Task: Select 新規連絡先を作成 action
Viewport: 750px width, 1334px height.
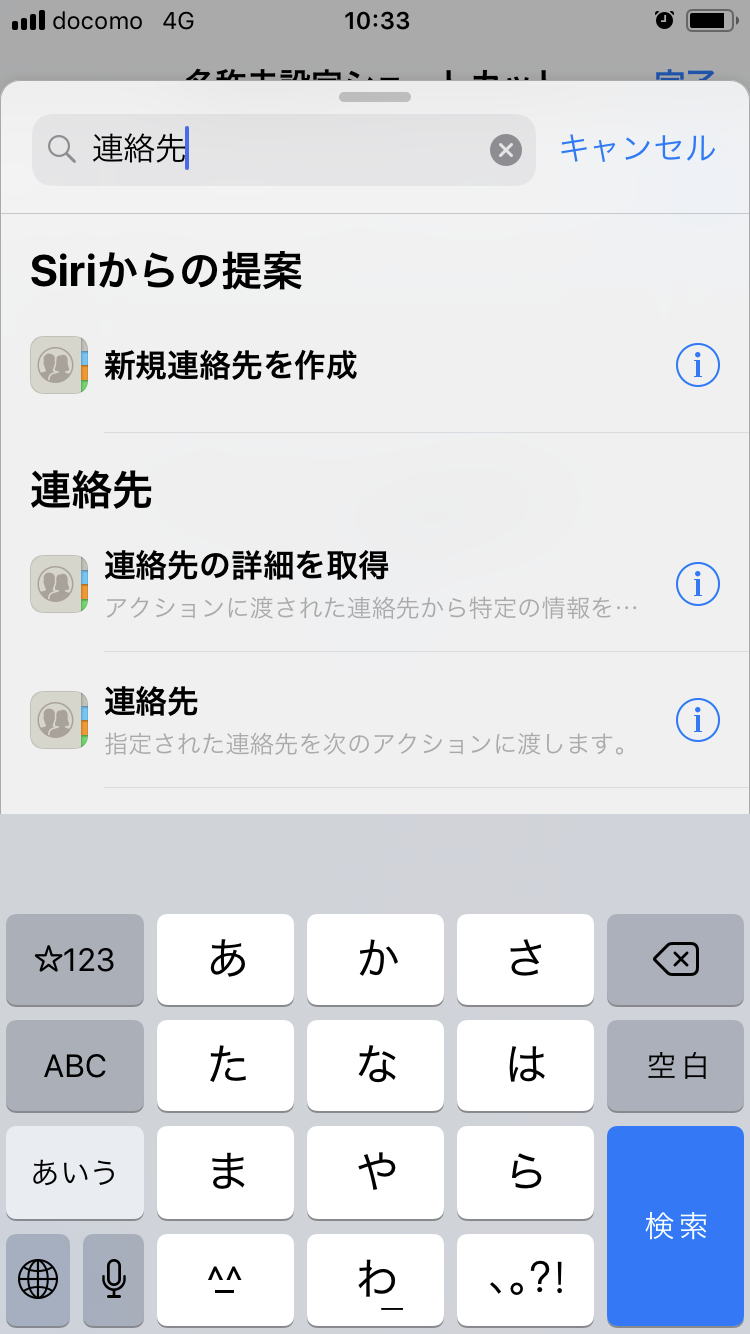Action: tap(375, 366)
